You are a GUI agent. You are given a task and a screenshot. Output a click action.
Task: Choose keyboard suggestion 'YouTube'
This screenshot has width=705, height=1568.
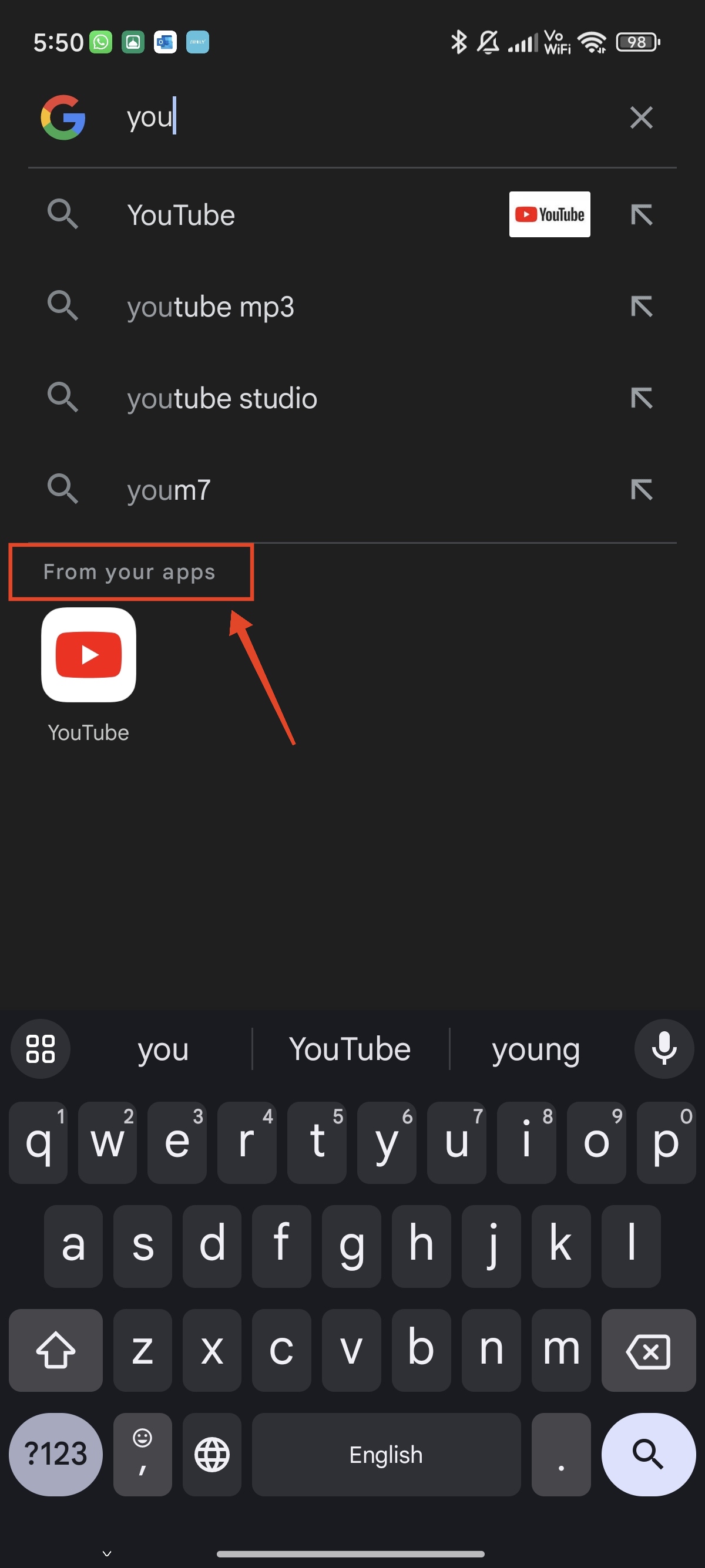point(350,1049)
